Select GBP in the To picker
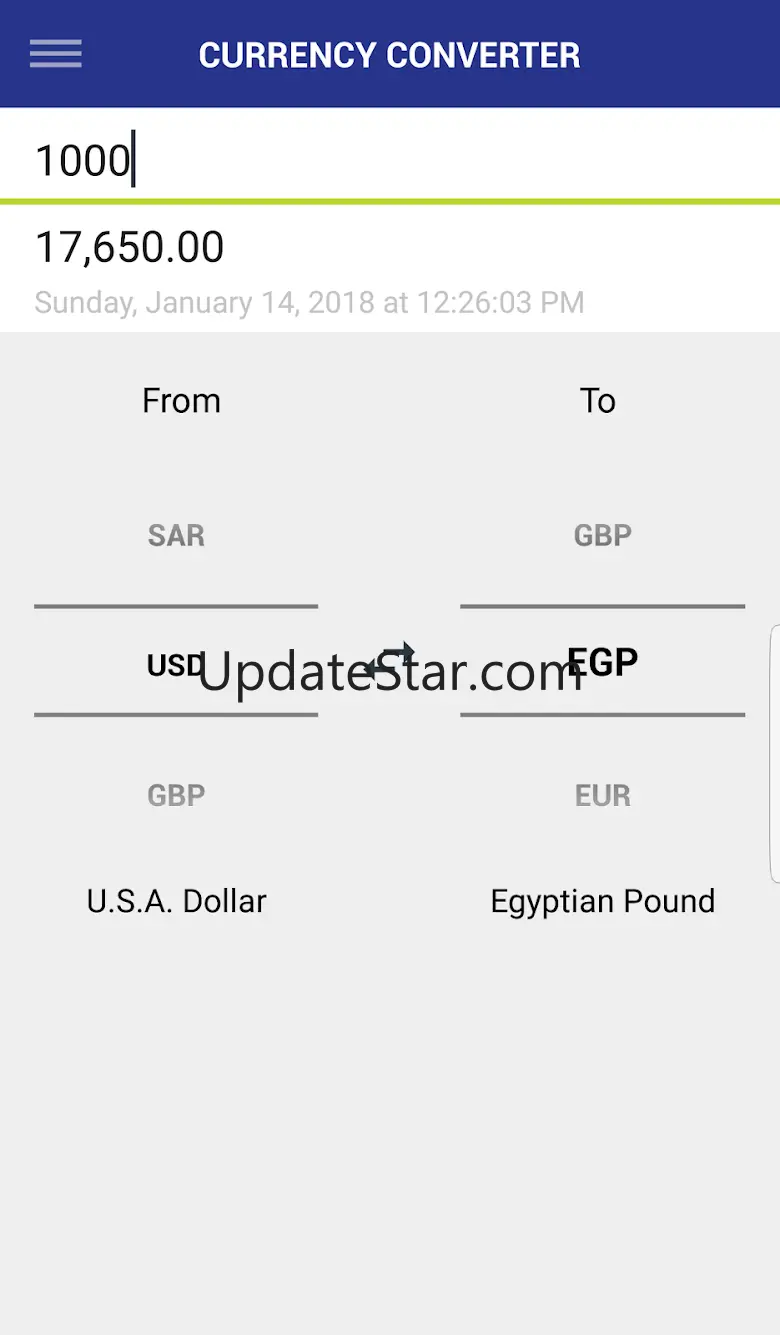This screenshot has height=1335, width=780. point(602,536)
